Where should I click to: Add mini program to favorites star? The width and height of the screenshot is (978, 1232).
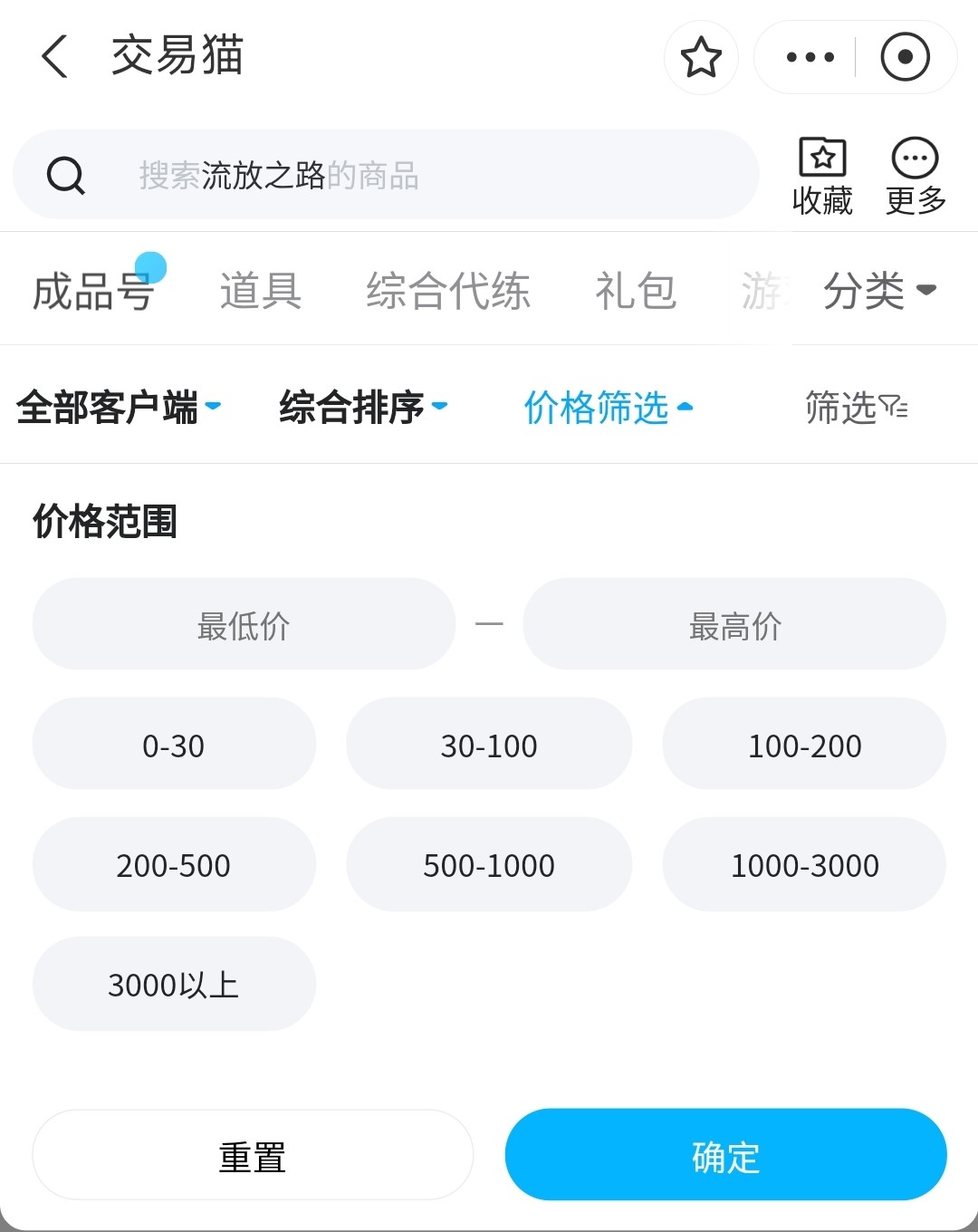701,58
